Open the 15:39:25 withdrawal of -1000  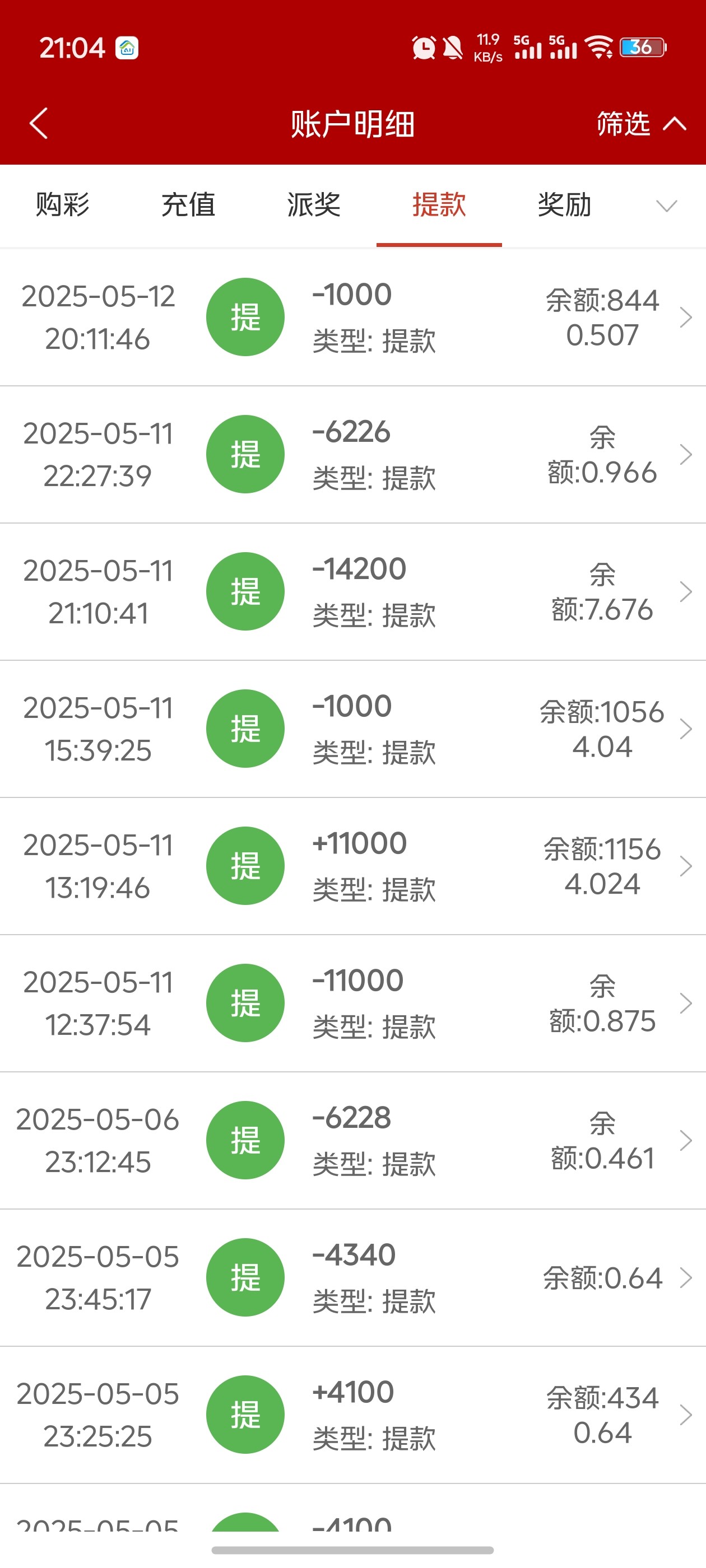(x=352, y=729)
